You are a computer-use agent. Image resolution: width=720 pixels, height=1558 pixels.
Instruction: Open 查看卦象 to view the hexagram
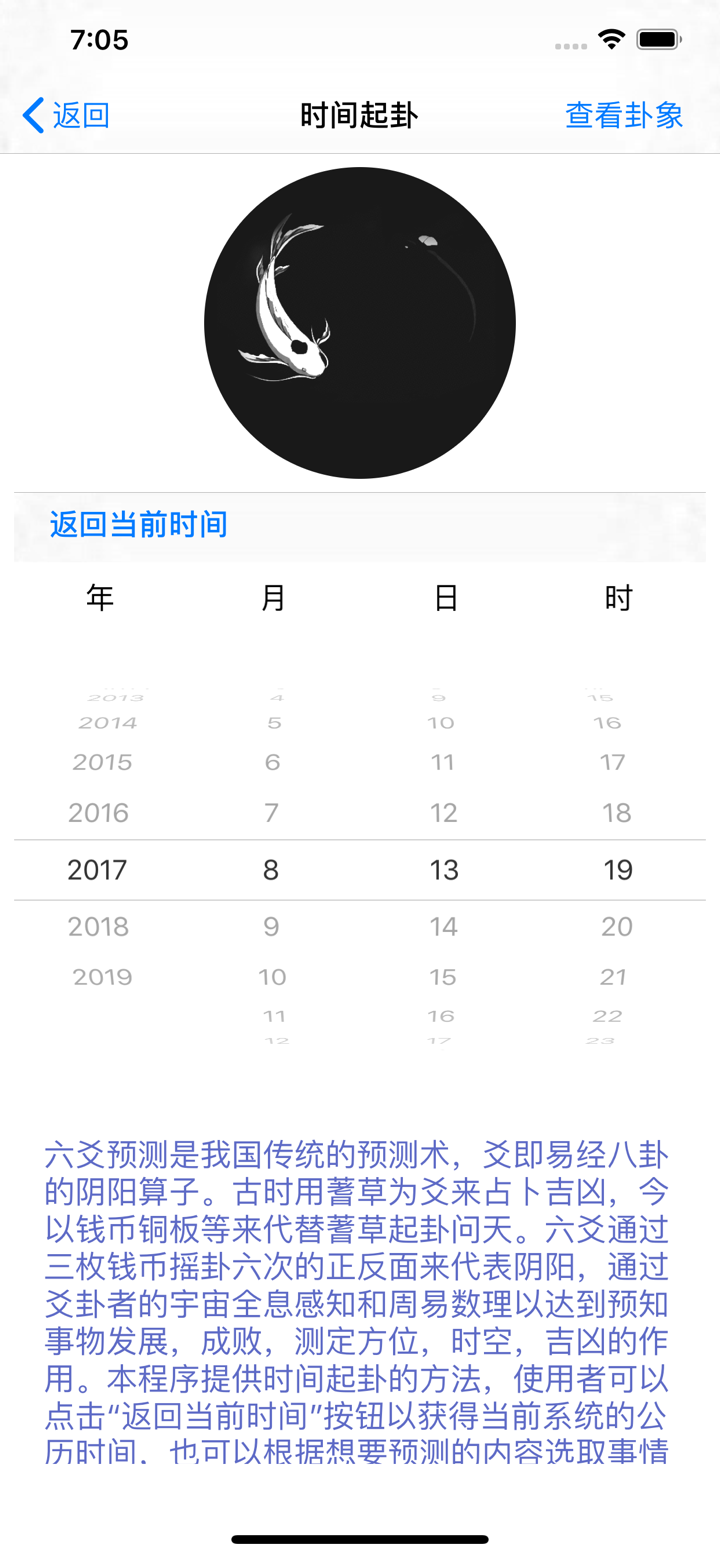(x=622, y=116)
